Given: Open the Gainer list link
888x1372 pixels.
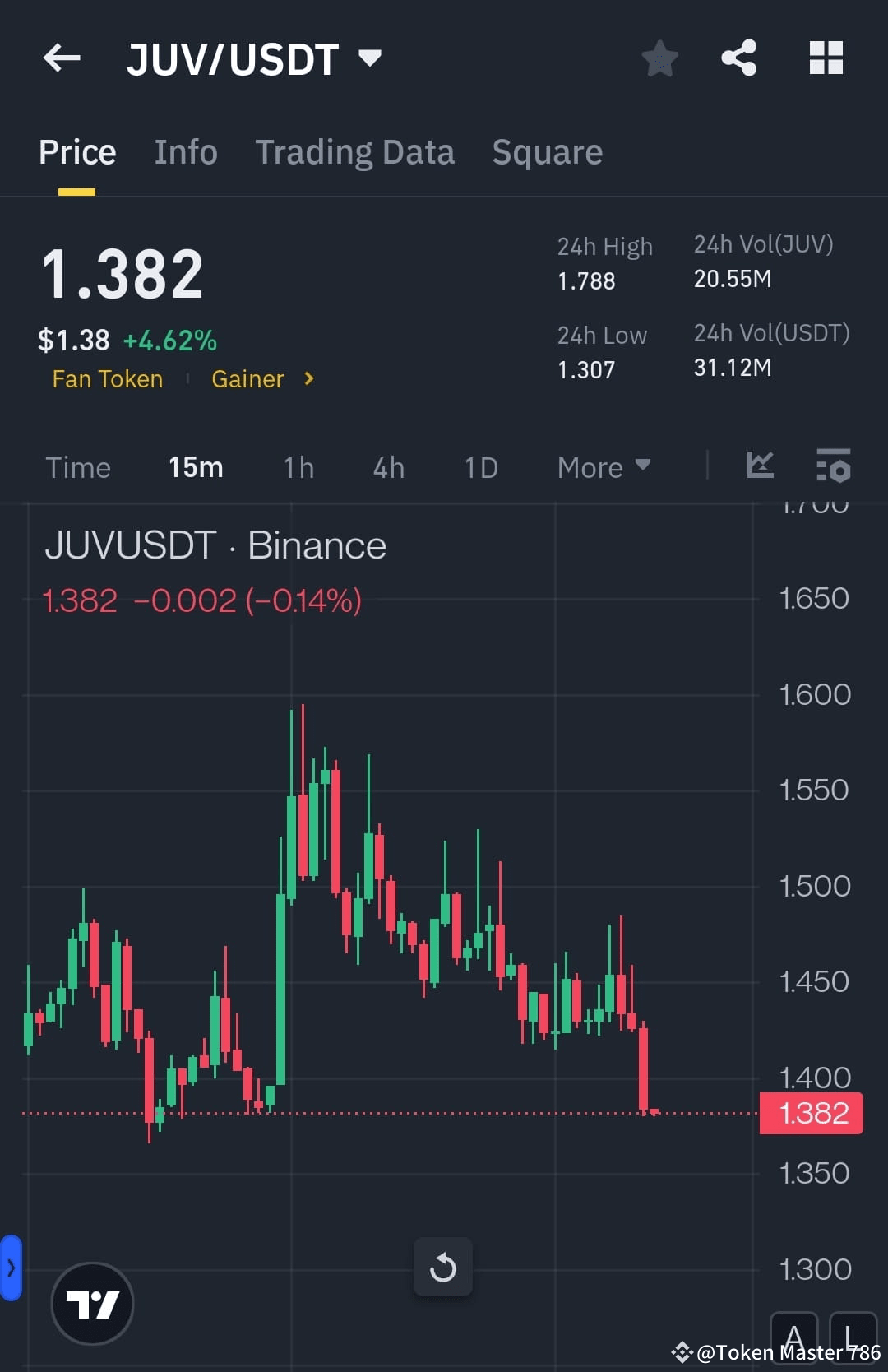Looking at the screenshot, I should pos(248,378).
